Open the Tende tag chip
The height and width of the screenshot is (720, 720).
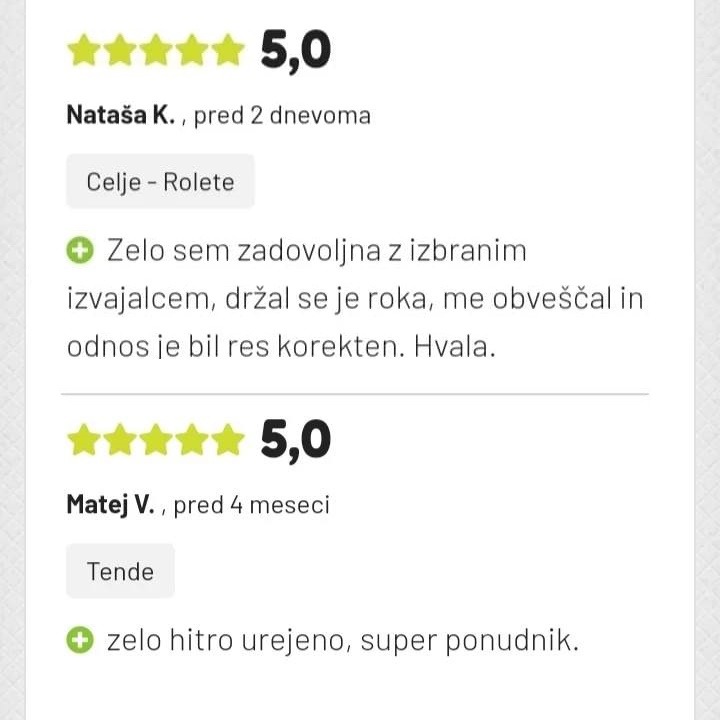120,572
